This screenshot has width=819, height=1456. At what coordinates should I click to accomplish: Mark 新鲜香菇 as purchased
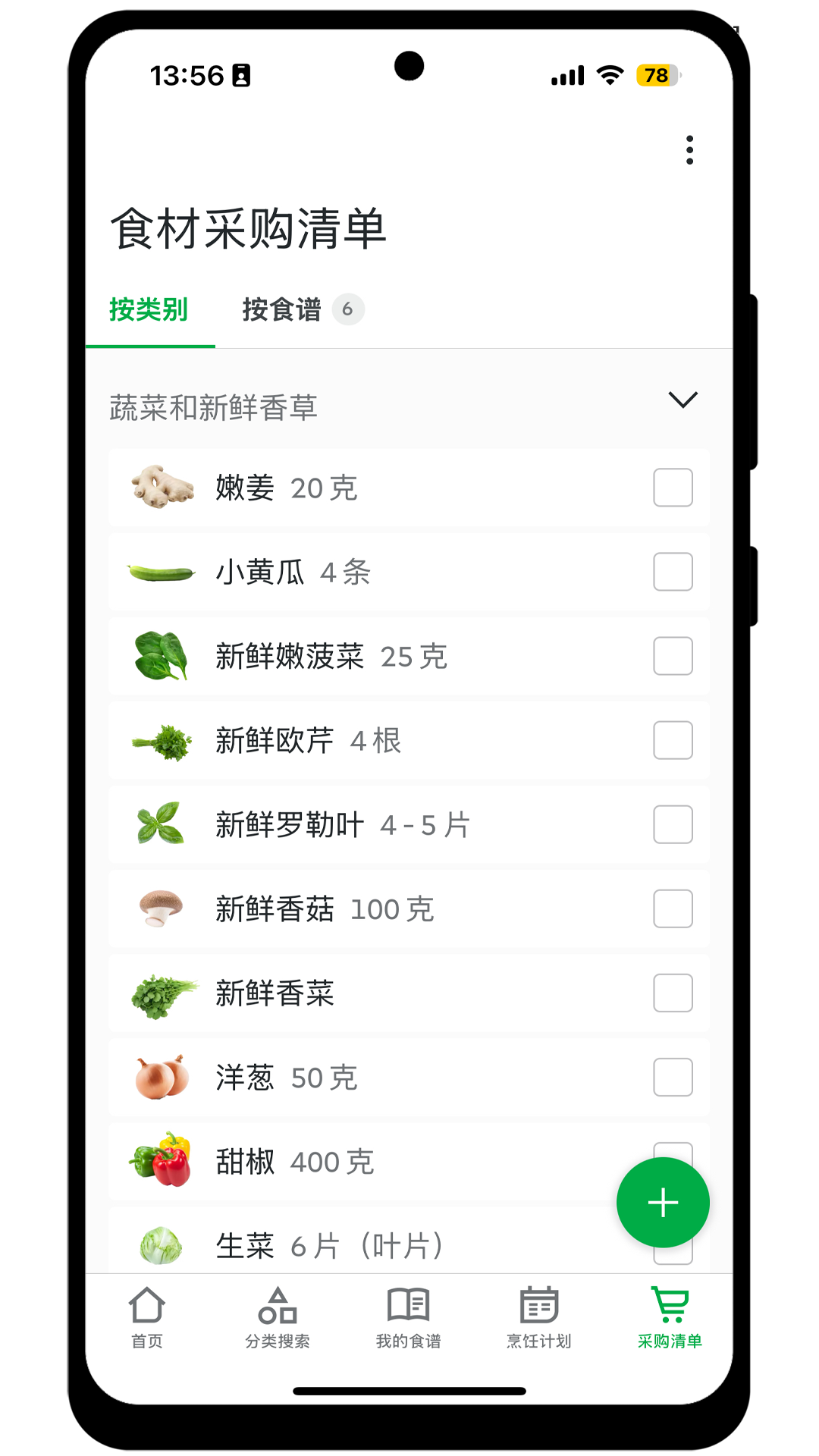click(x=673, y=908)
